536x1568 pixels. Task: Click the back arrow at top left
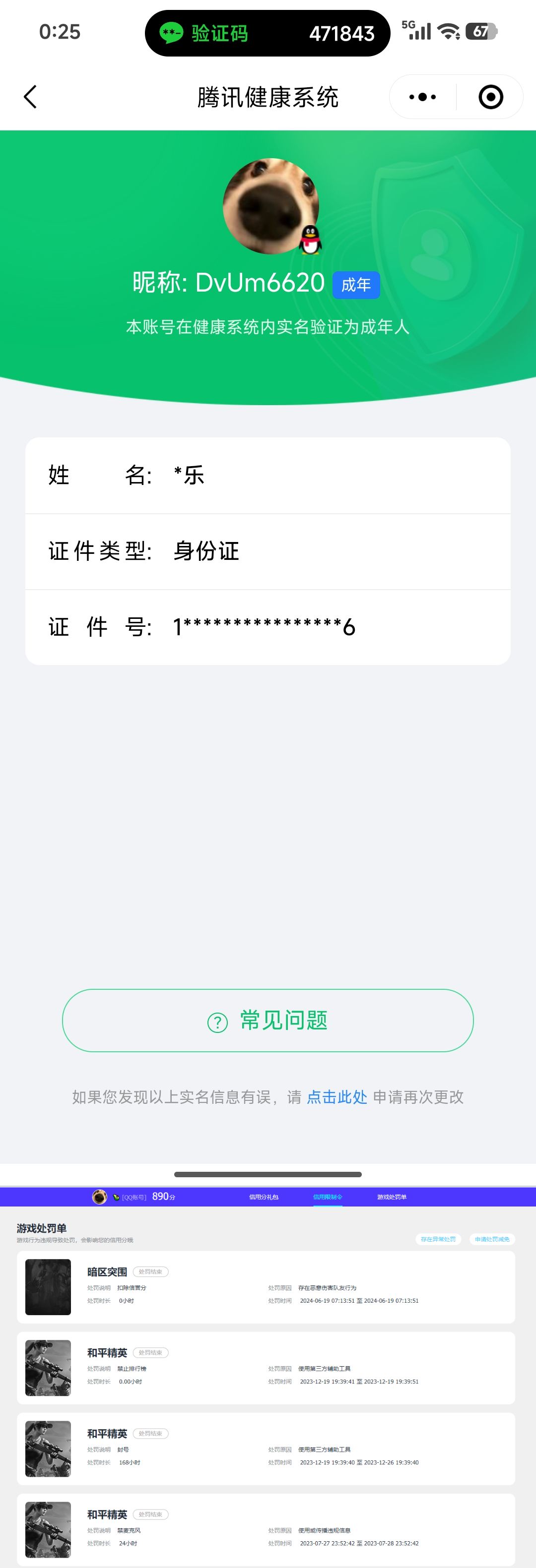29,97
